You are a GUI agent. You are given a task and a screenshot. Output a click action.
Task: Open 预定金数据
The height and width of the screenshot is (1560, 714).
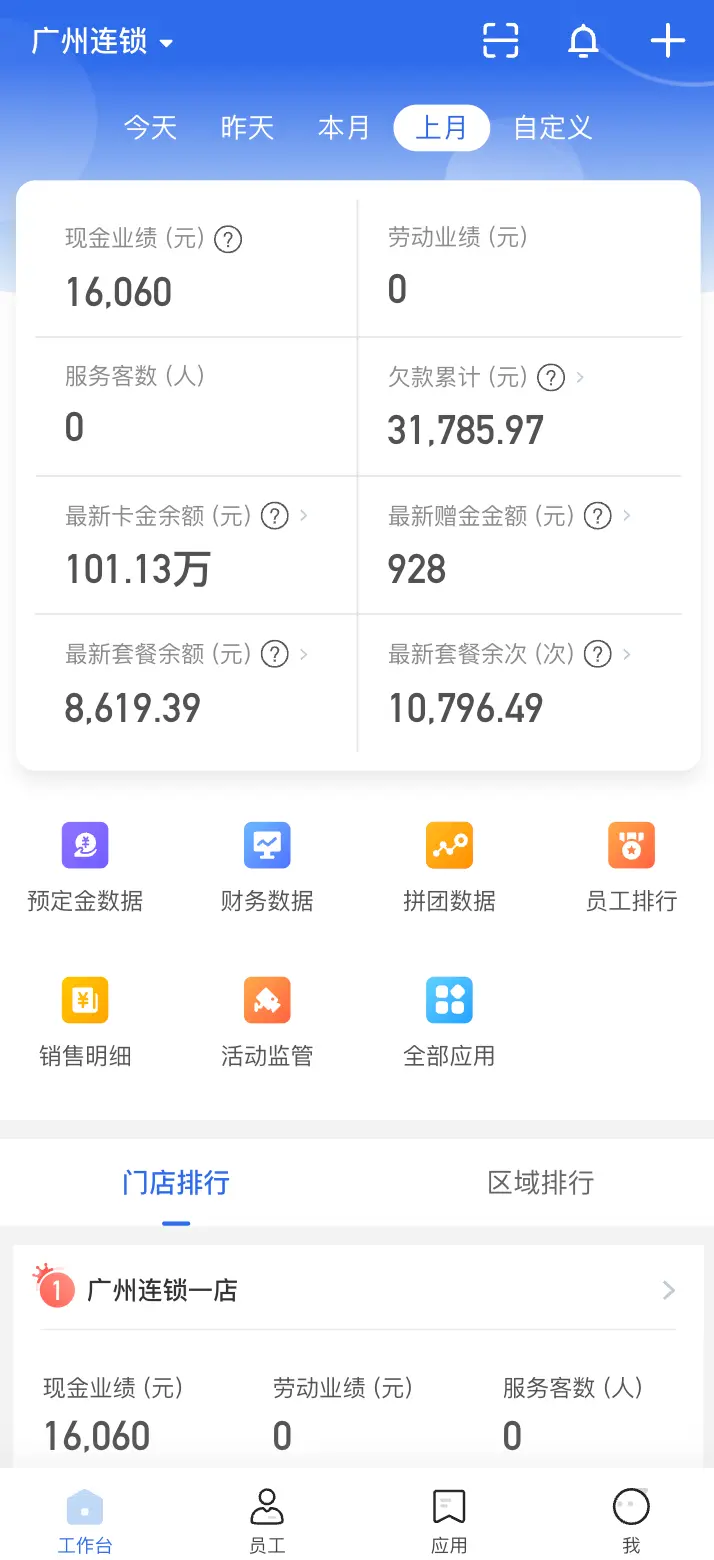85,866
